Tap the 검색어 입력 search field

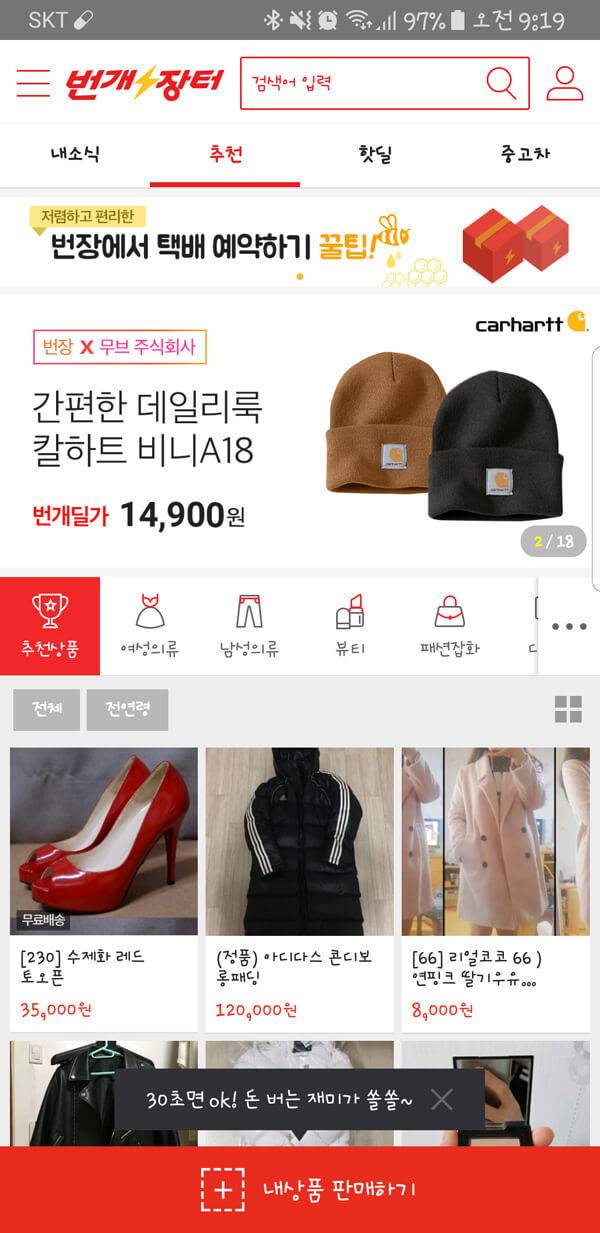tap(360, 82)
